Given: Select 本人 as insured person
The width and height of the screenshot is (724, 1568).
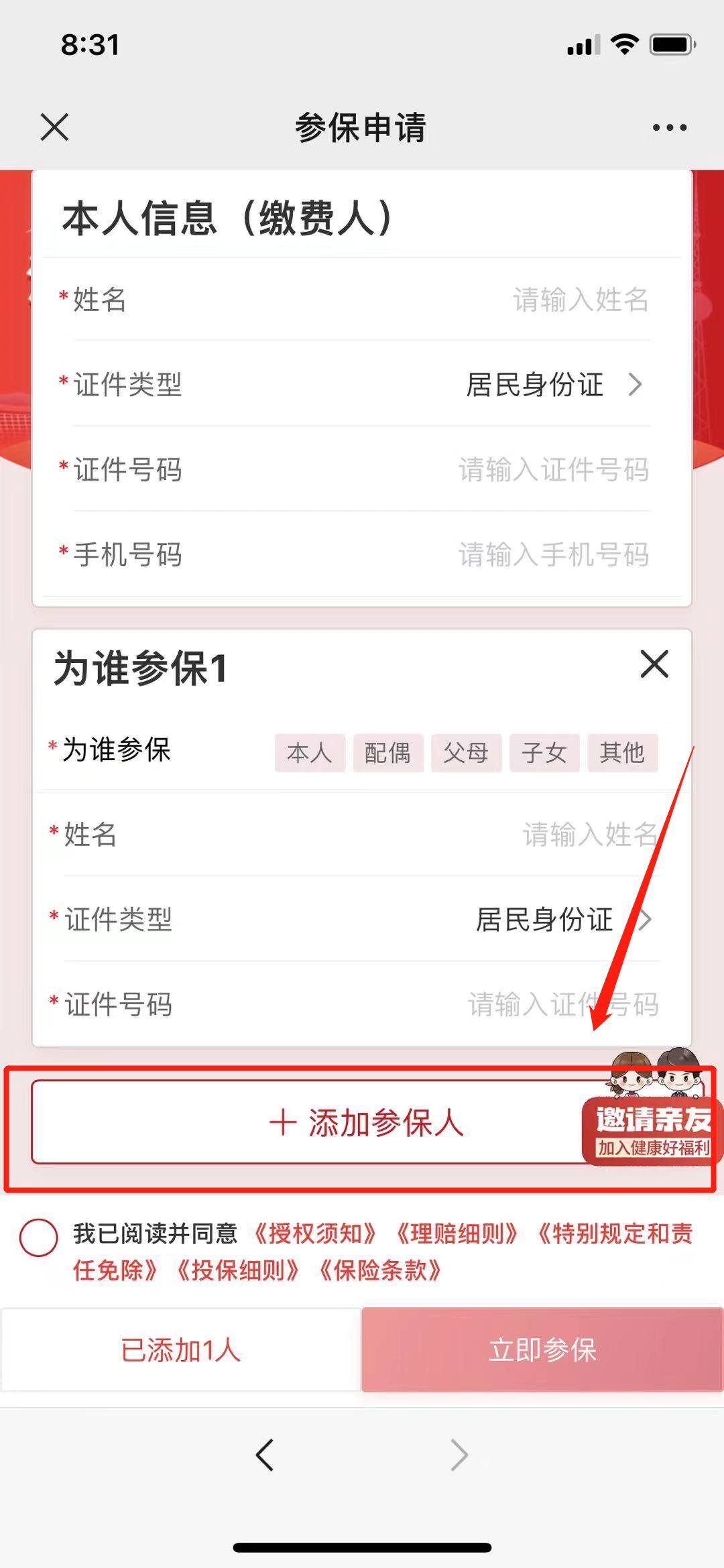Looking at the screenshot, I should tap(310, 753).
